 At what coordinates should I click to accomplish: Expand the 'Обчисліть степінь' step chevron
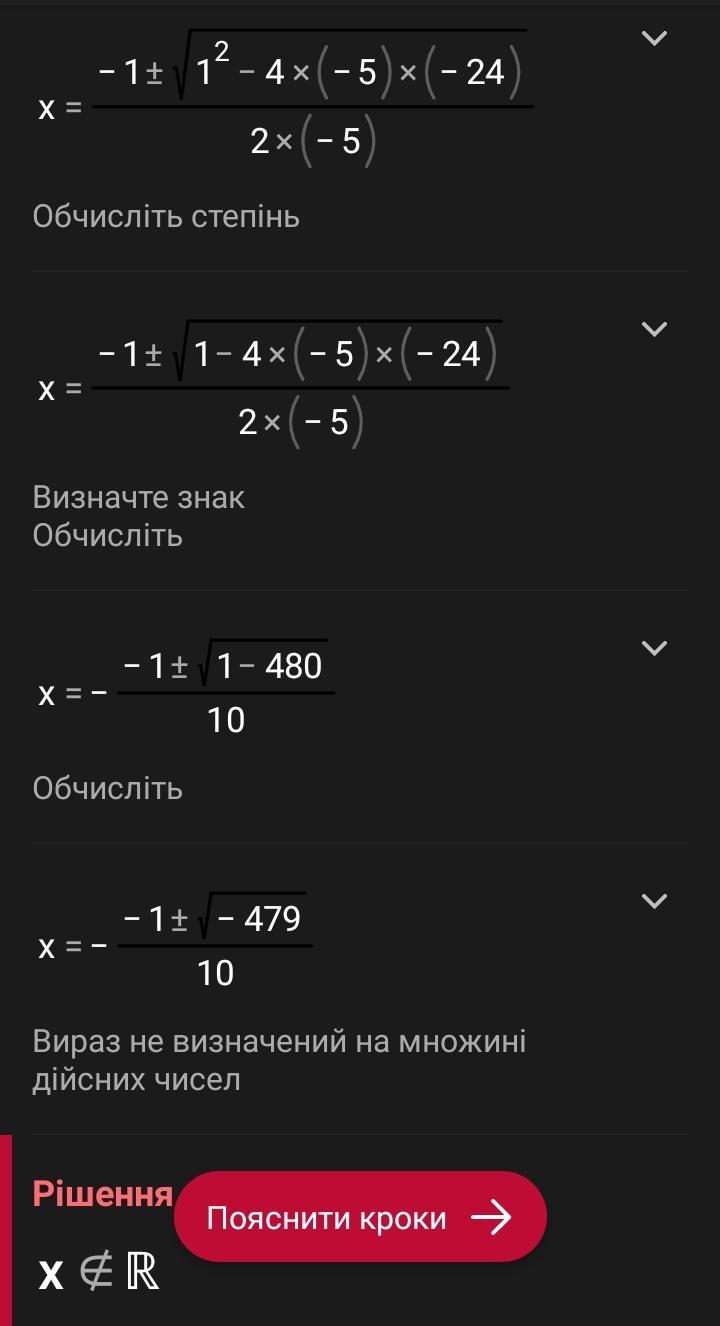click(654, 39)
